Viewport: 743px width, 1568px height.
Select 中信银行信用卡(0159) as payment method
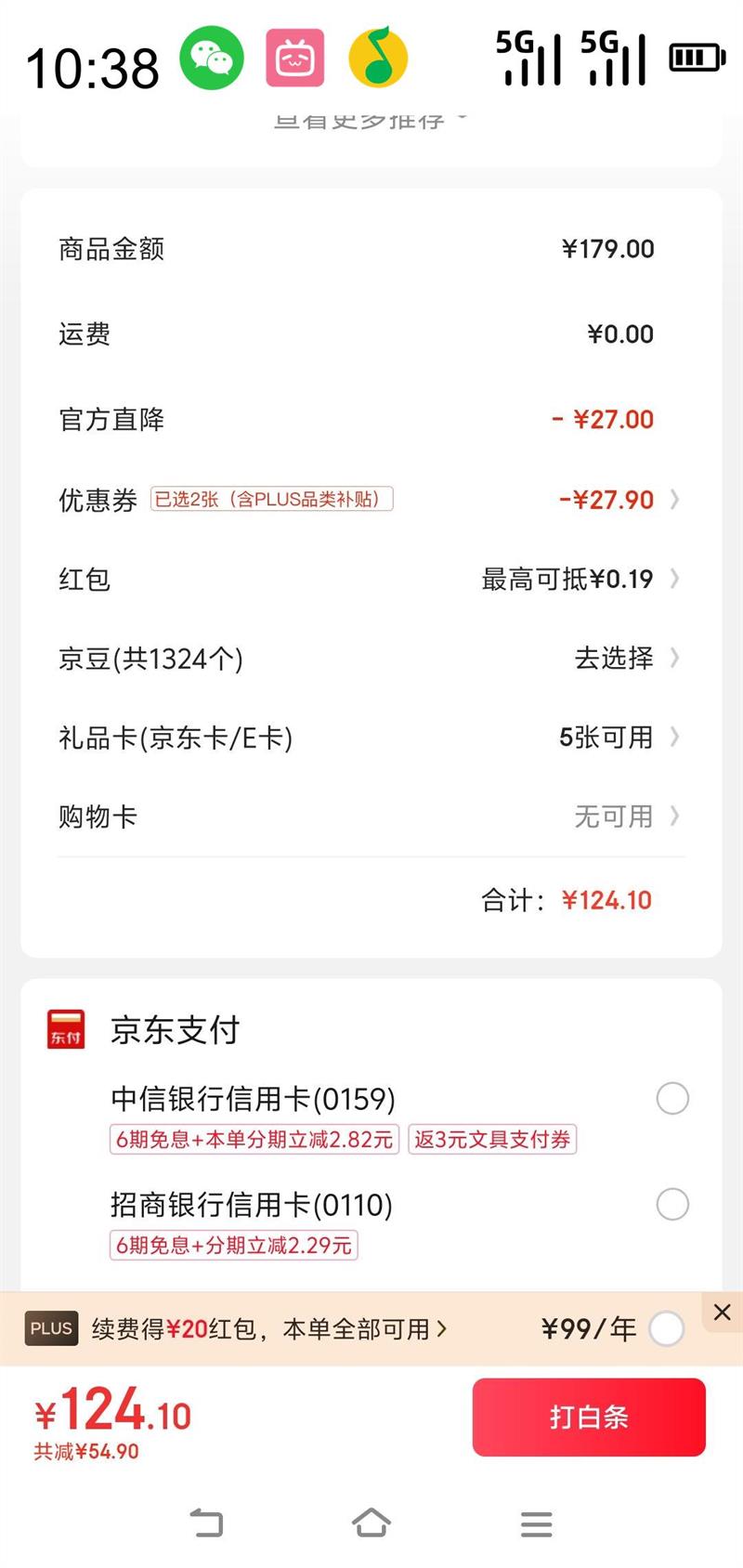671,1099
